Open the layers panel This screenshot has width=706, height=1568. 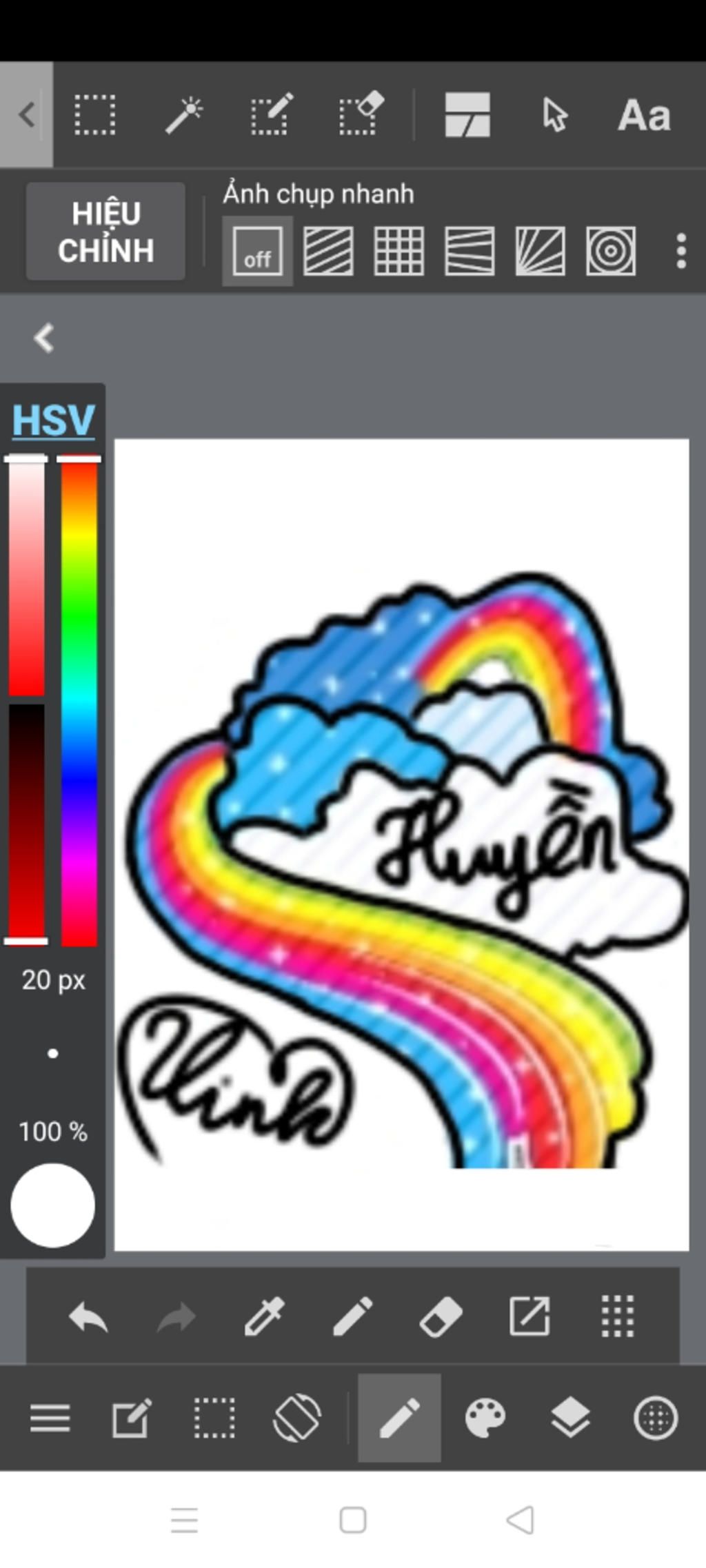[x=571, y=1418]
